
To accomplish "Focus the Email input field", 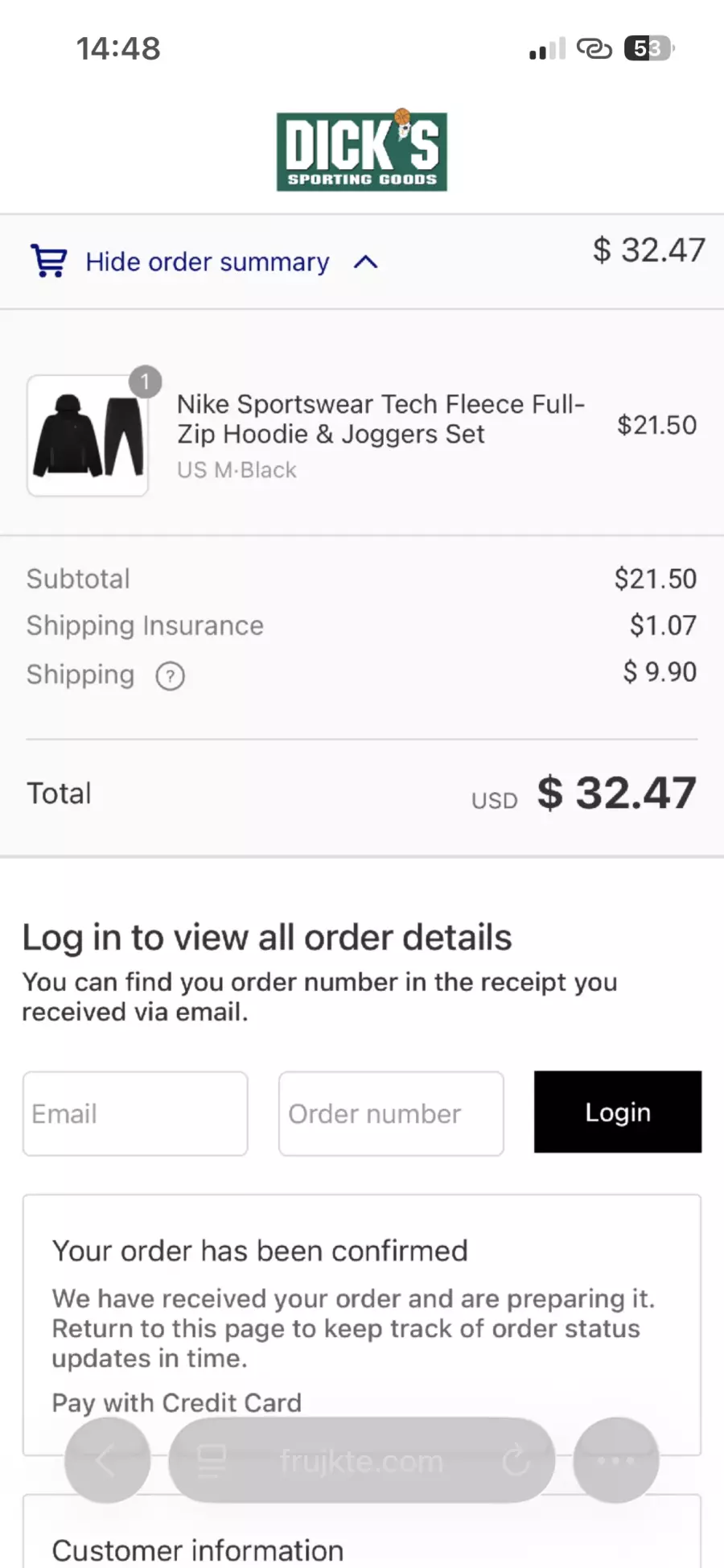I will (x=135, y=1114).
